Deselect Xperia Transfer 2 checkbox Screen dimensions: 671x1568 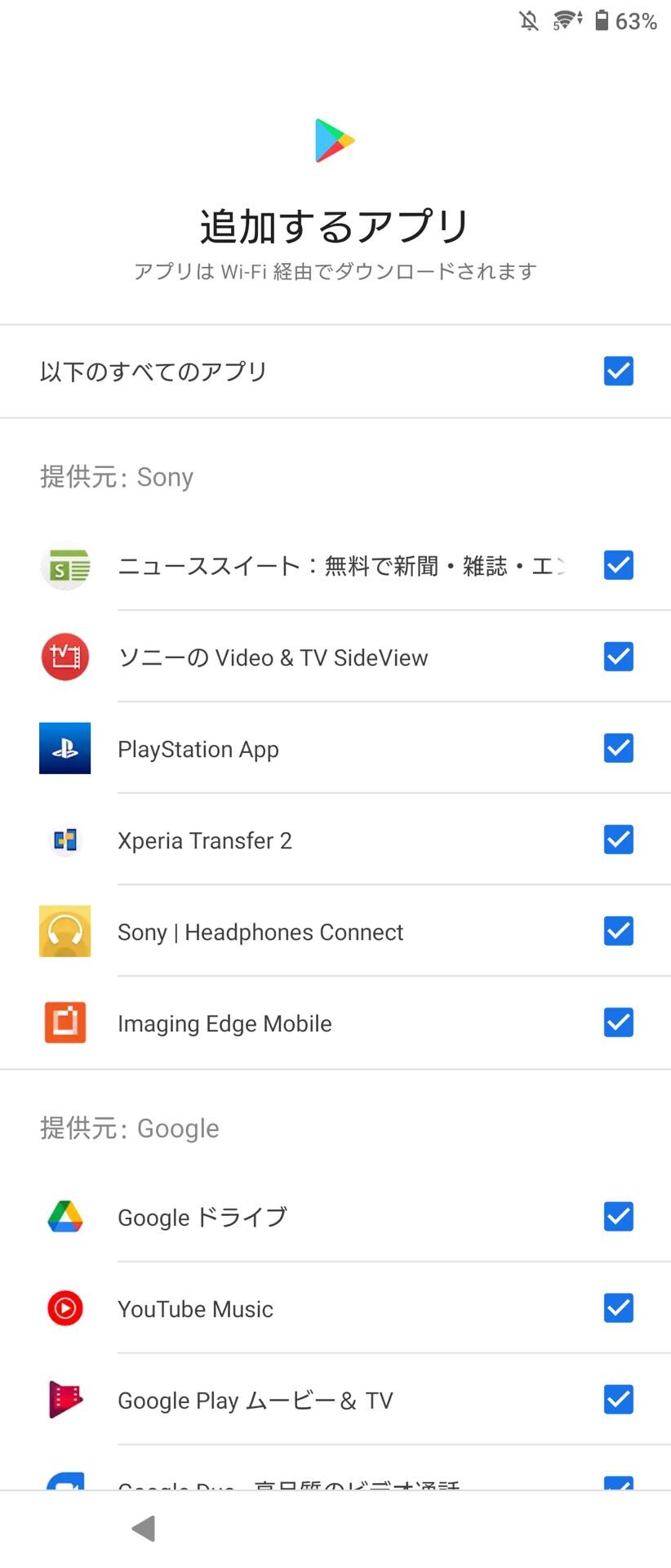[619, 840]
